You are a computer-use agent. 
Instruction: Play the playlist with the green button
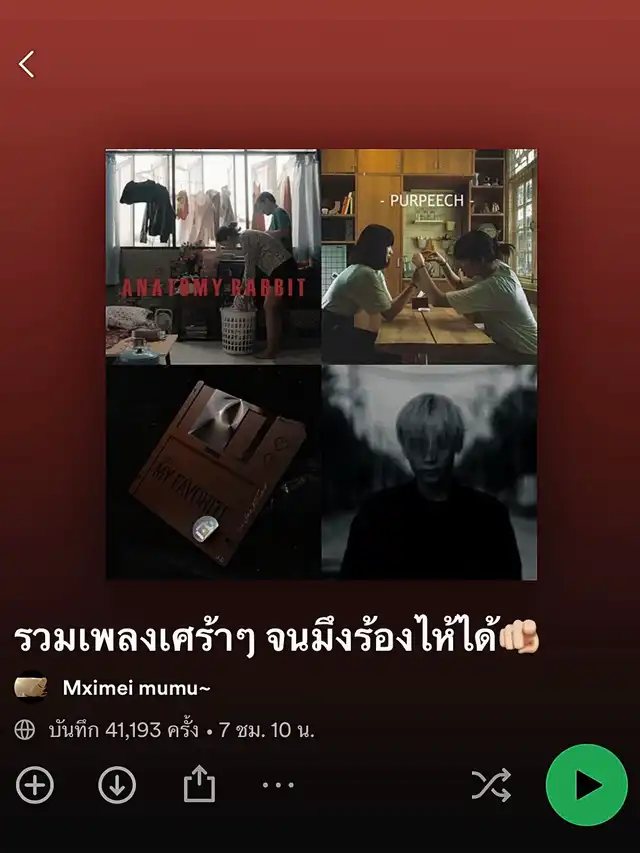tap(587, 785)
